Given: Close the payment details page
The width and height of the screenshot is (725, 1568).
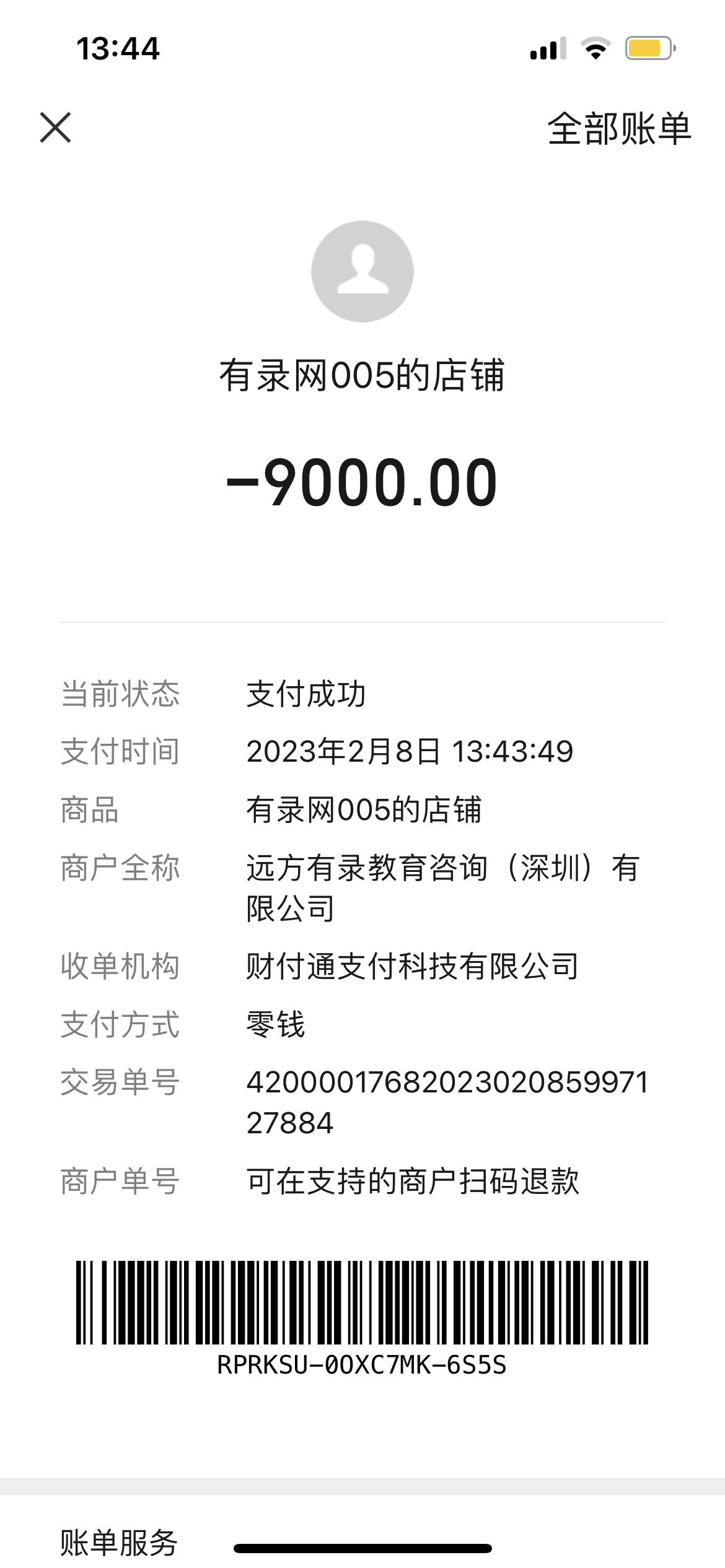Looking at the screenshot, I should tap(56, 128).
